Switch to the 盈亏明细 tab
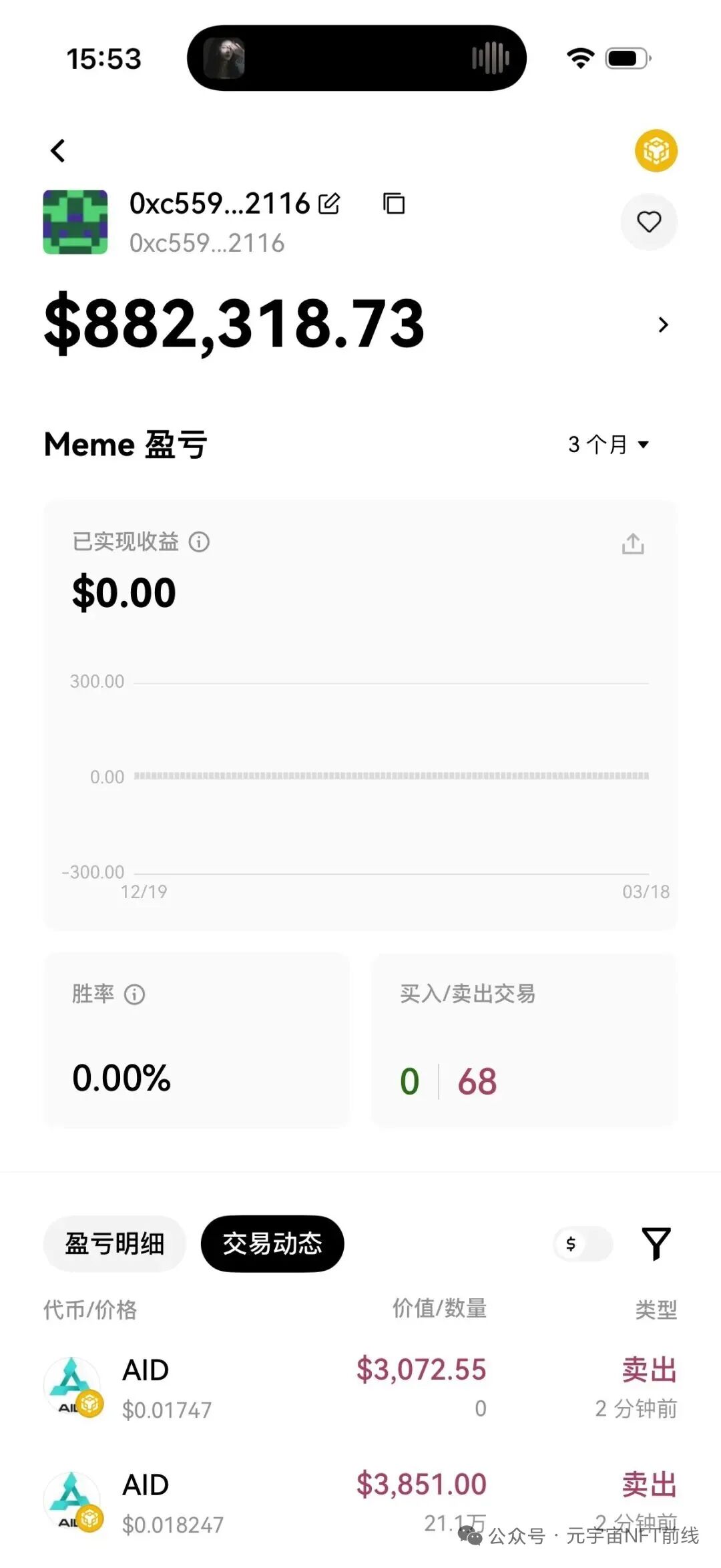Image resolution: width=721 pixels, height=1568 pixels. point(114,1243)
